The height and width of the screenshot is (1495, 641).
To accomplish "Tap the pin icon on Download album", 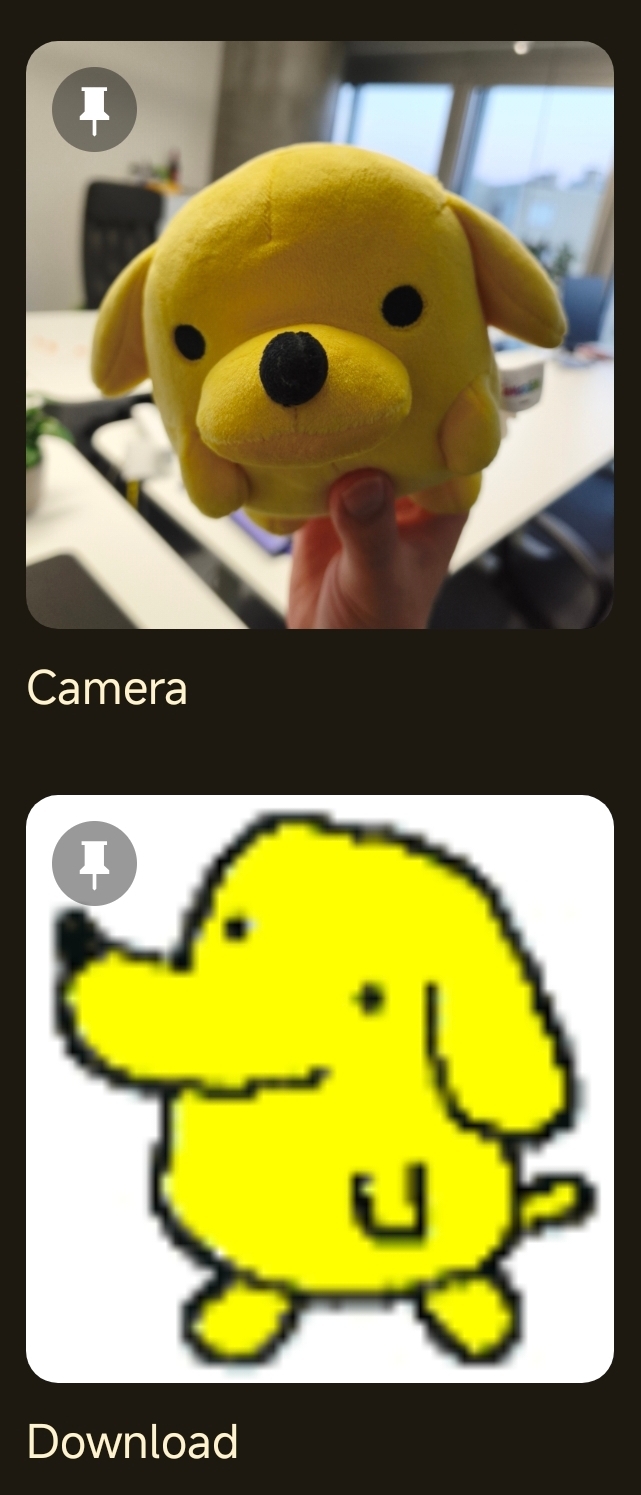I will click(x=94, y=864).
